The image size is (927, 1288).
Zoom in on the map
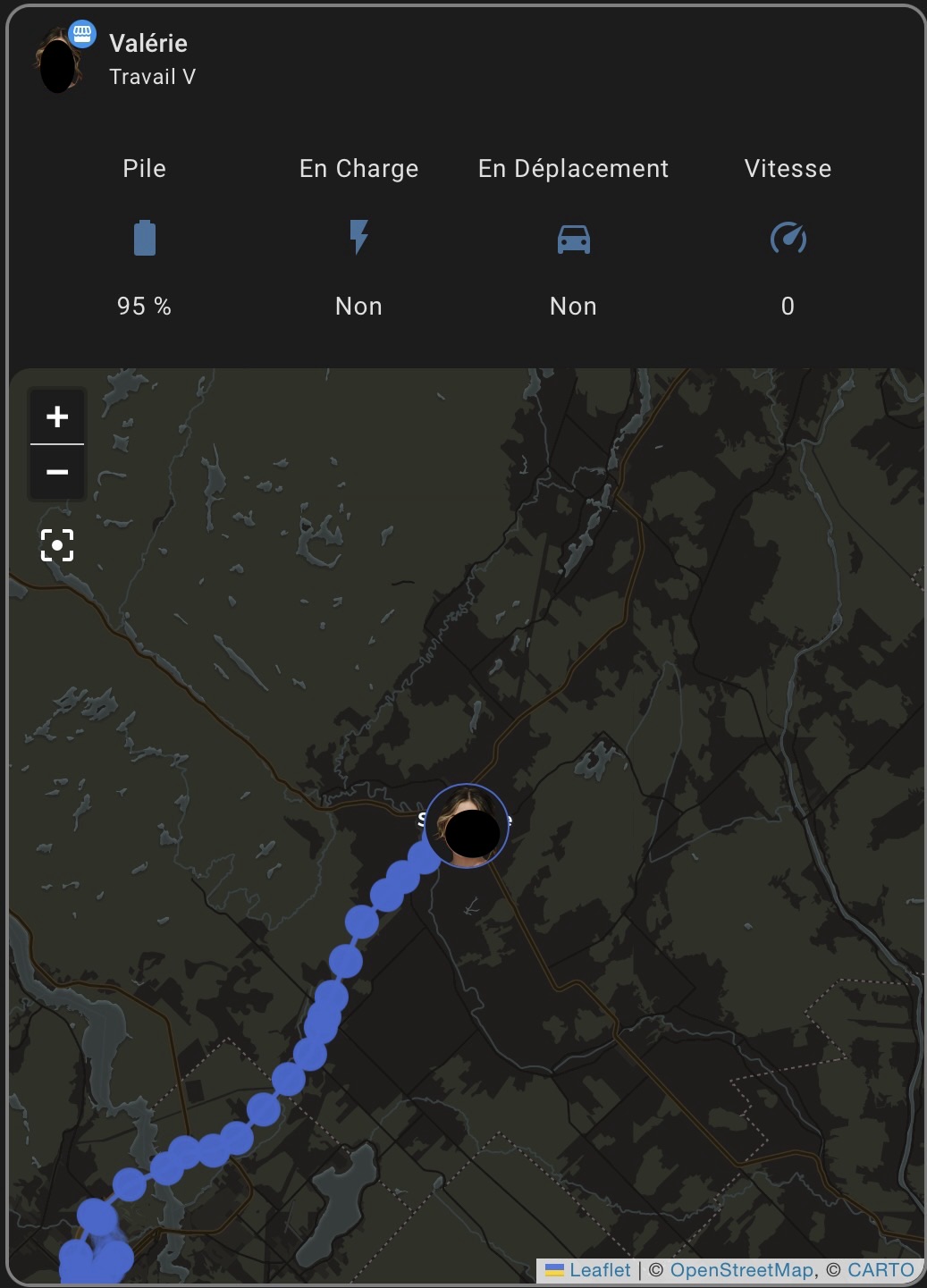click(x=57, y=417)
